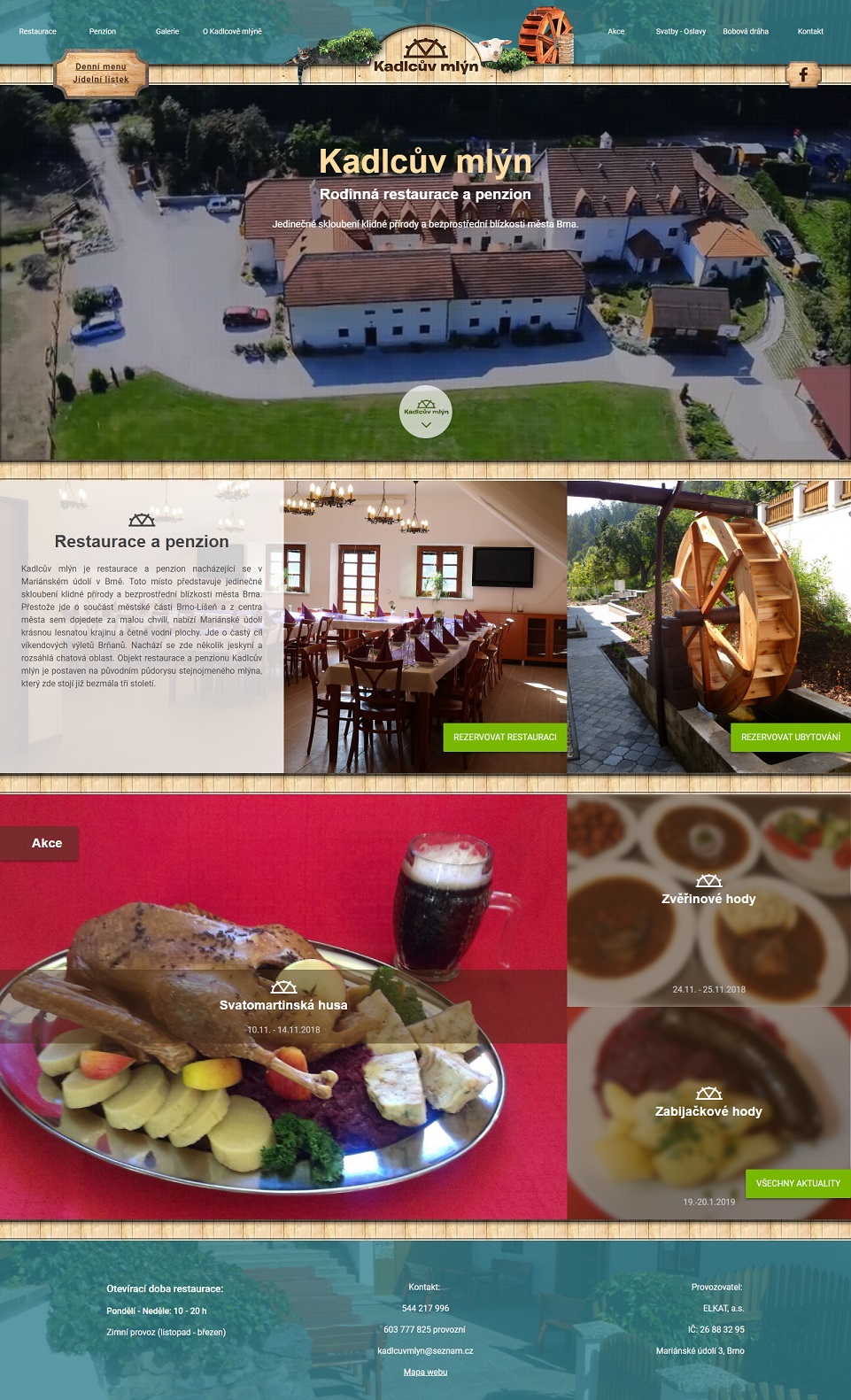Viewport: 851px width, 1400px height.
Task: Open the Kontakt page
Action: [810, 31]
